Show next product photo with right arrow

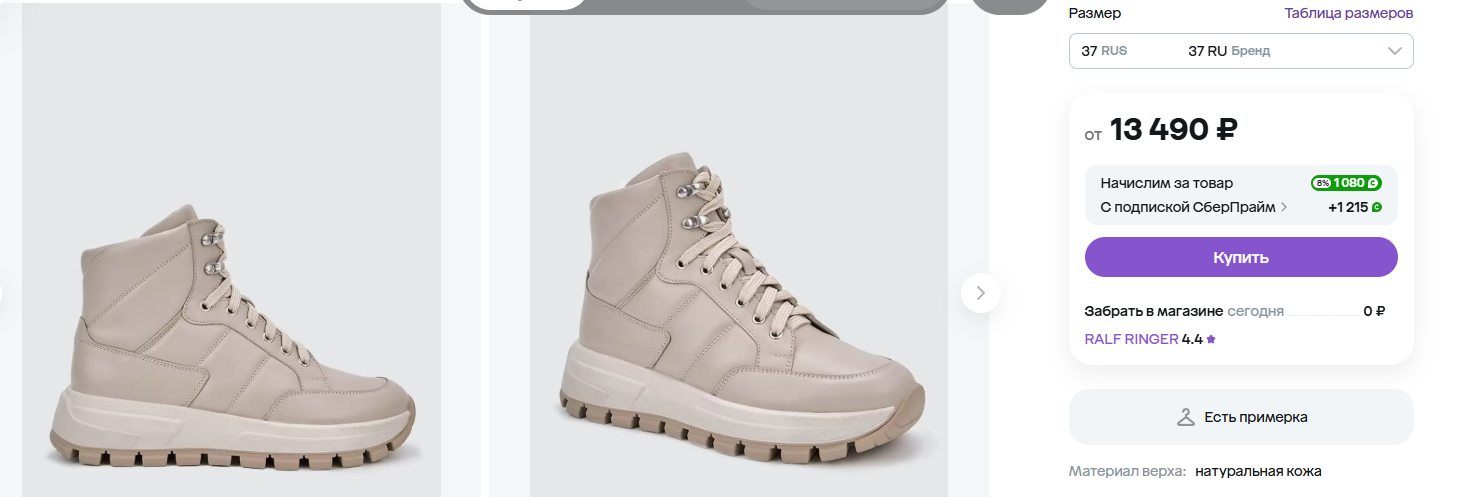(980, 293)
